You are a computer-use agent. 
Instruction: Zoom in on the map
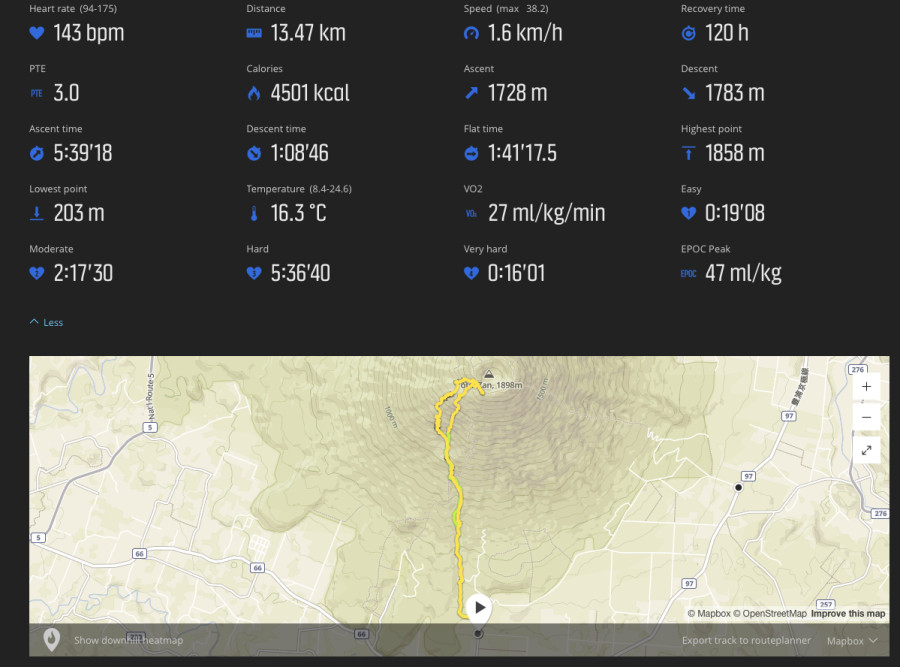[x=866, y=386]
